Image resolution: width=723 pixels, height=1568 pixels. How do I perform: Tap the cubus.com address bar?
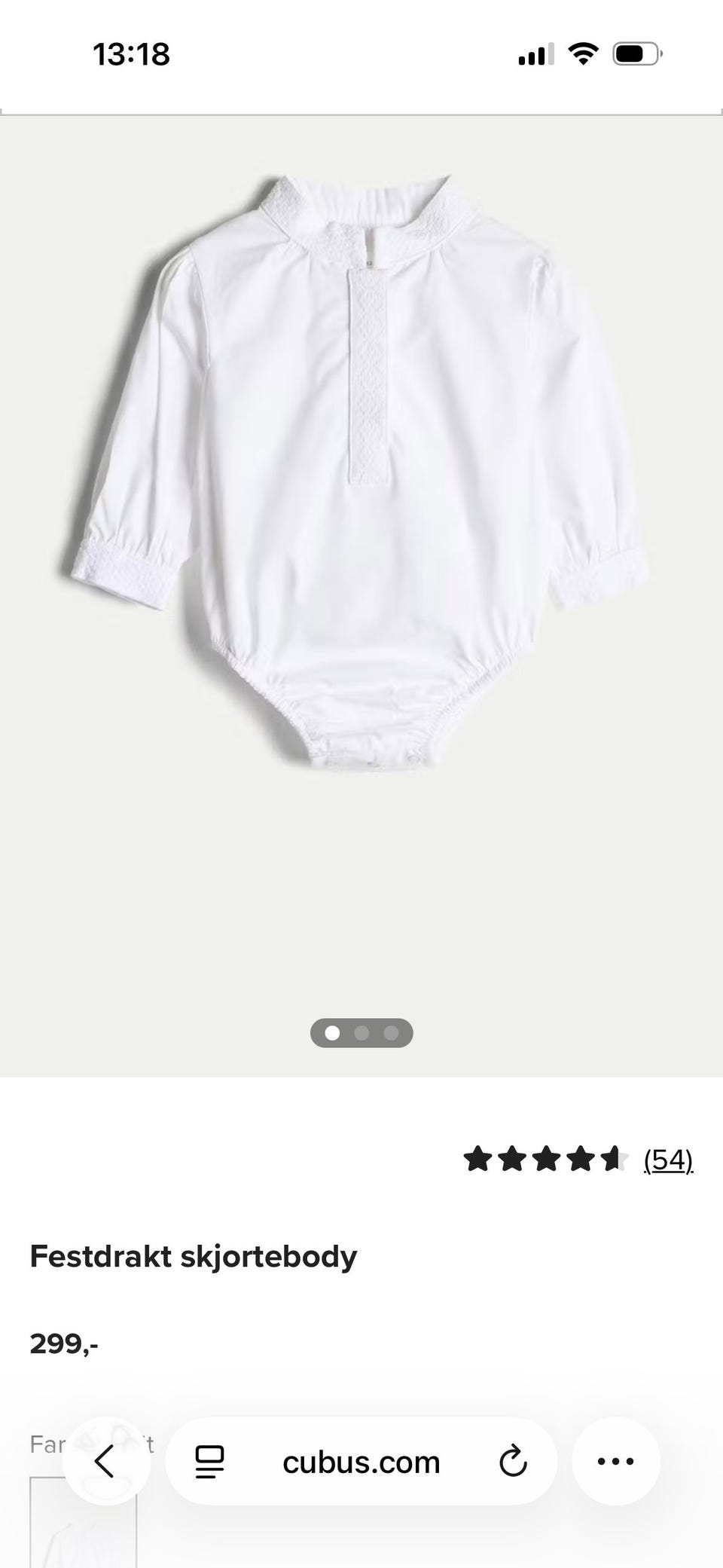click(361, 1463)
